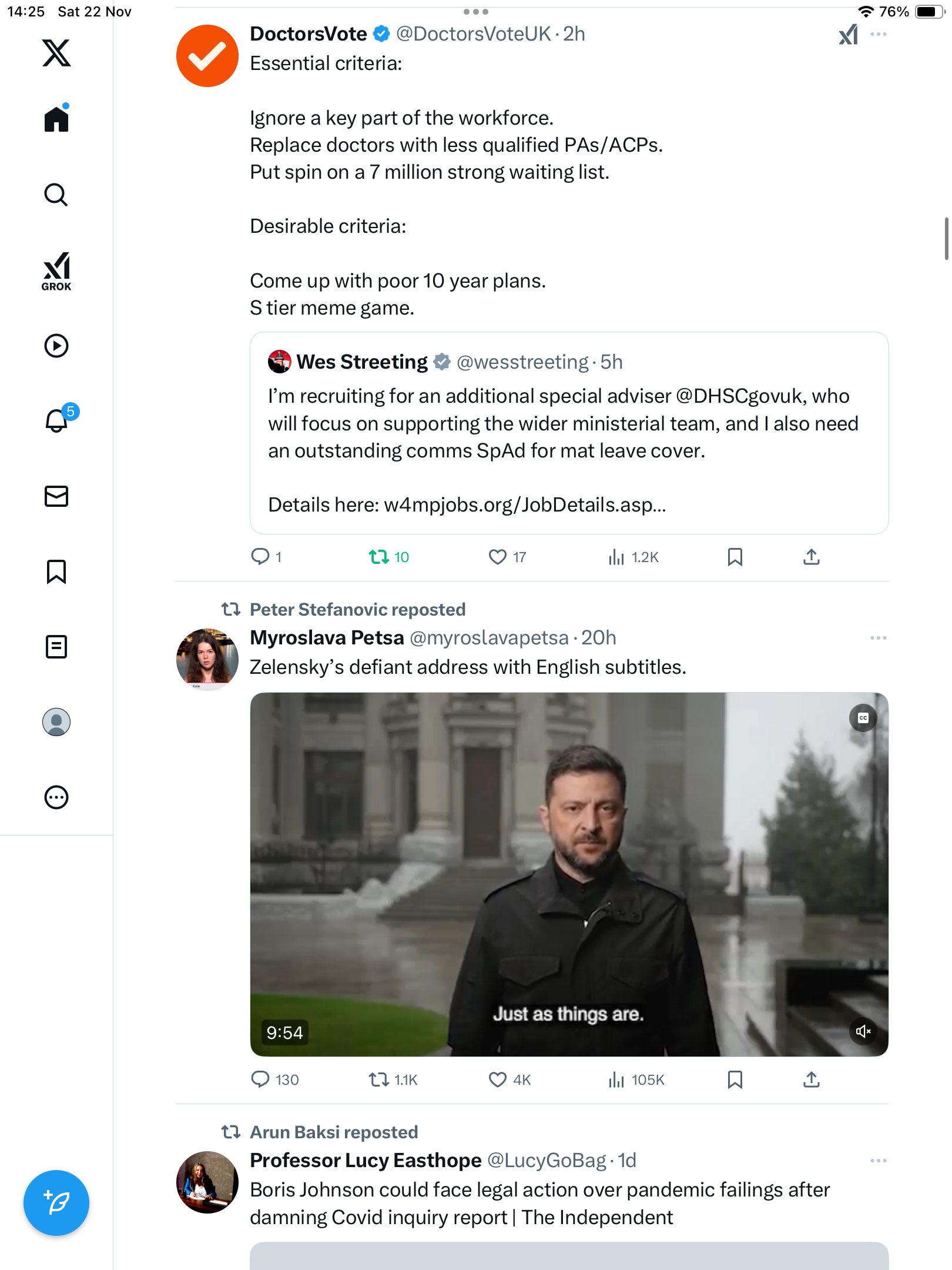Open the search magnifier in sidebar
The width and height of the screenshot is (952, 1270).
tap(56, 195)
